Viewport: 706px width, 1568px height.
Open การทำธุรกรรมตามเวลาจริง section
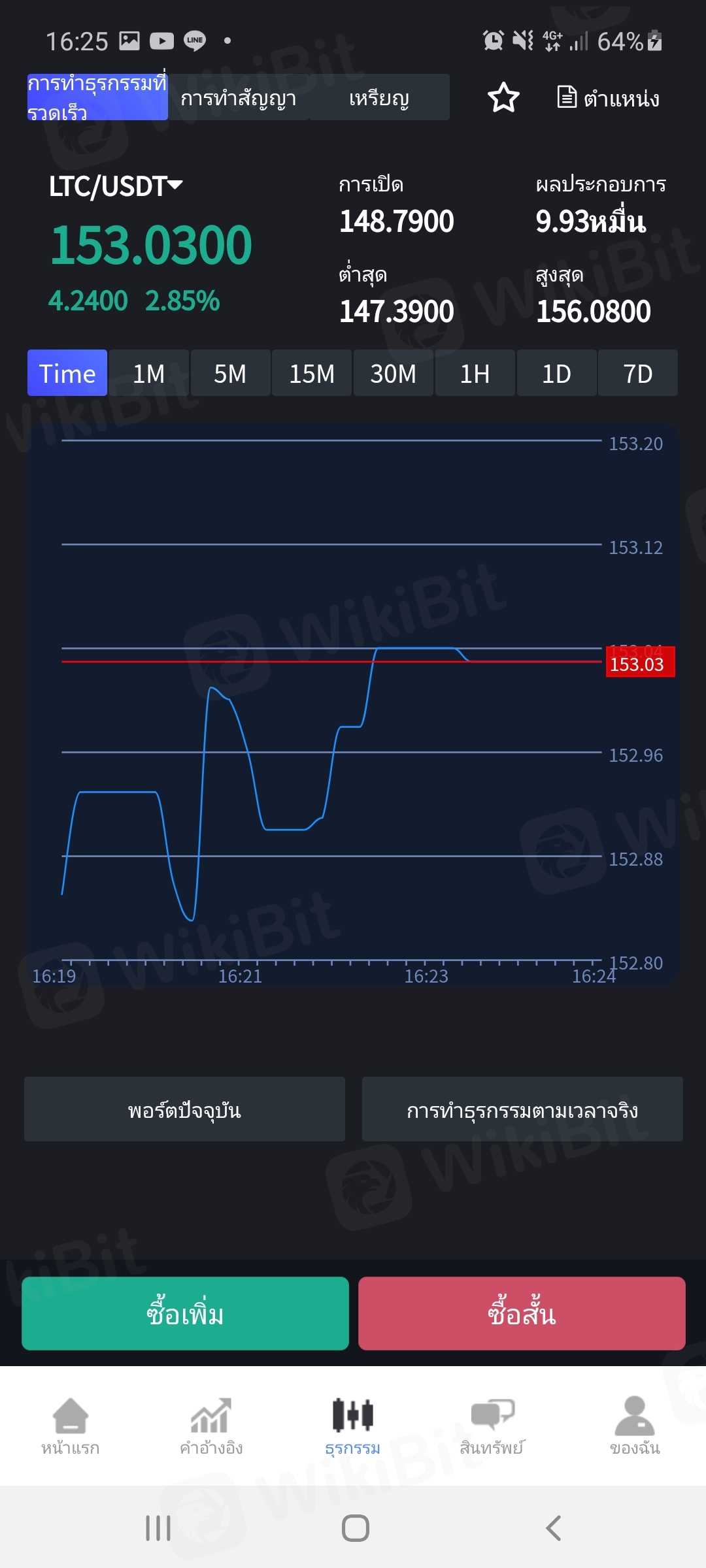coord(522,1109)
